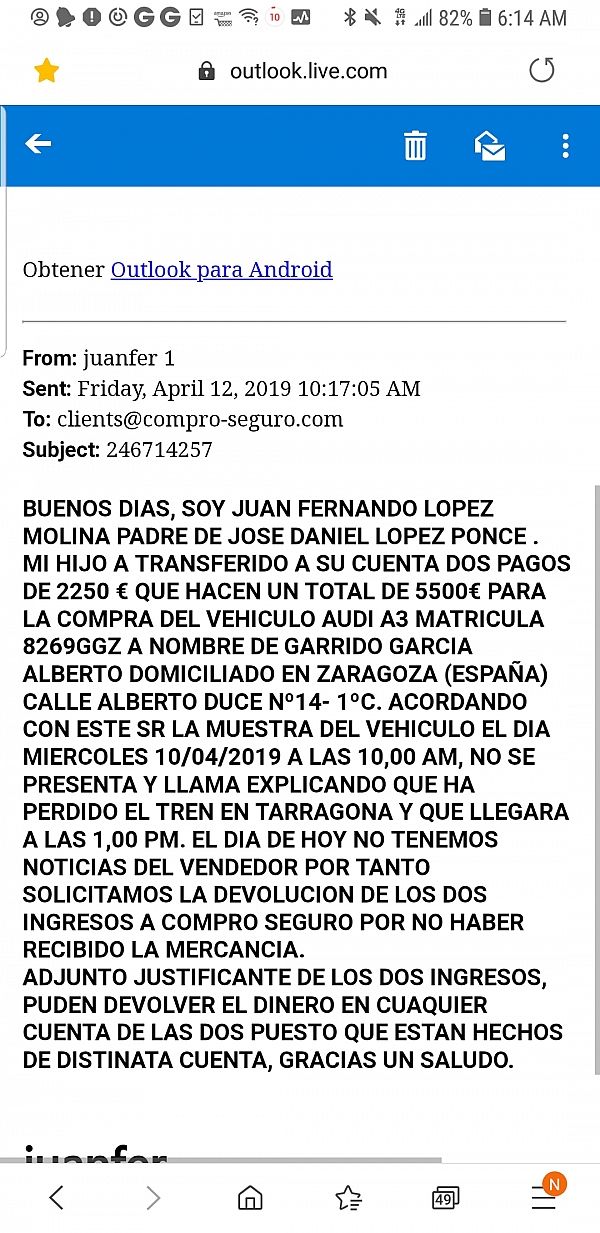
Task: Delete this email with the trash icon
Action: click(x=415, y=146)
